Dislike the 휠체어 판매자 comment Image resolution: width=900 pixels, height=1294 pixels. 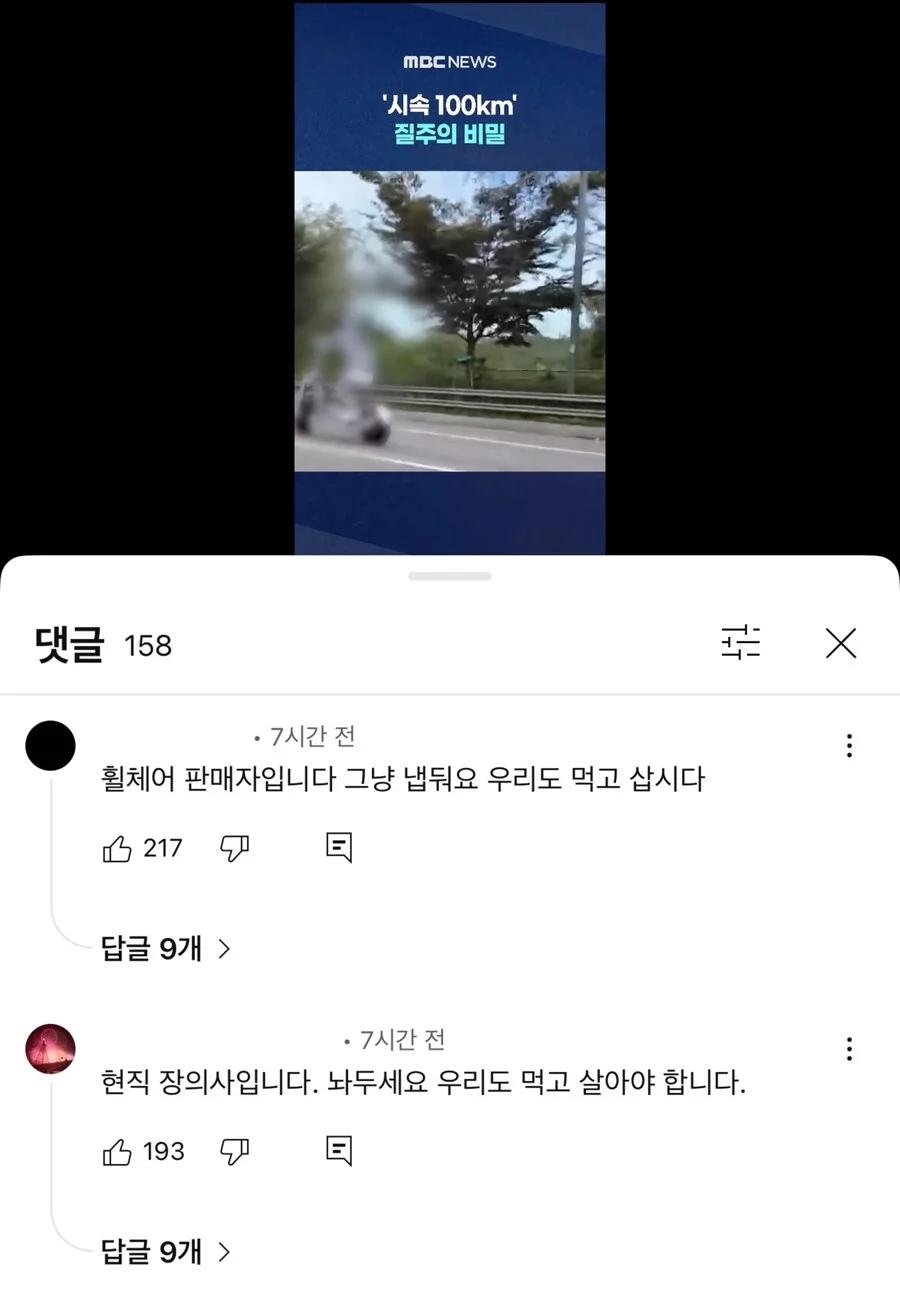[234, 849]
